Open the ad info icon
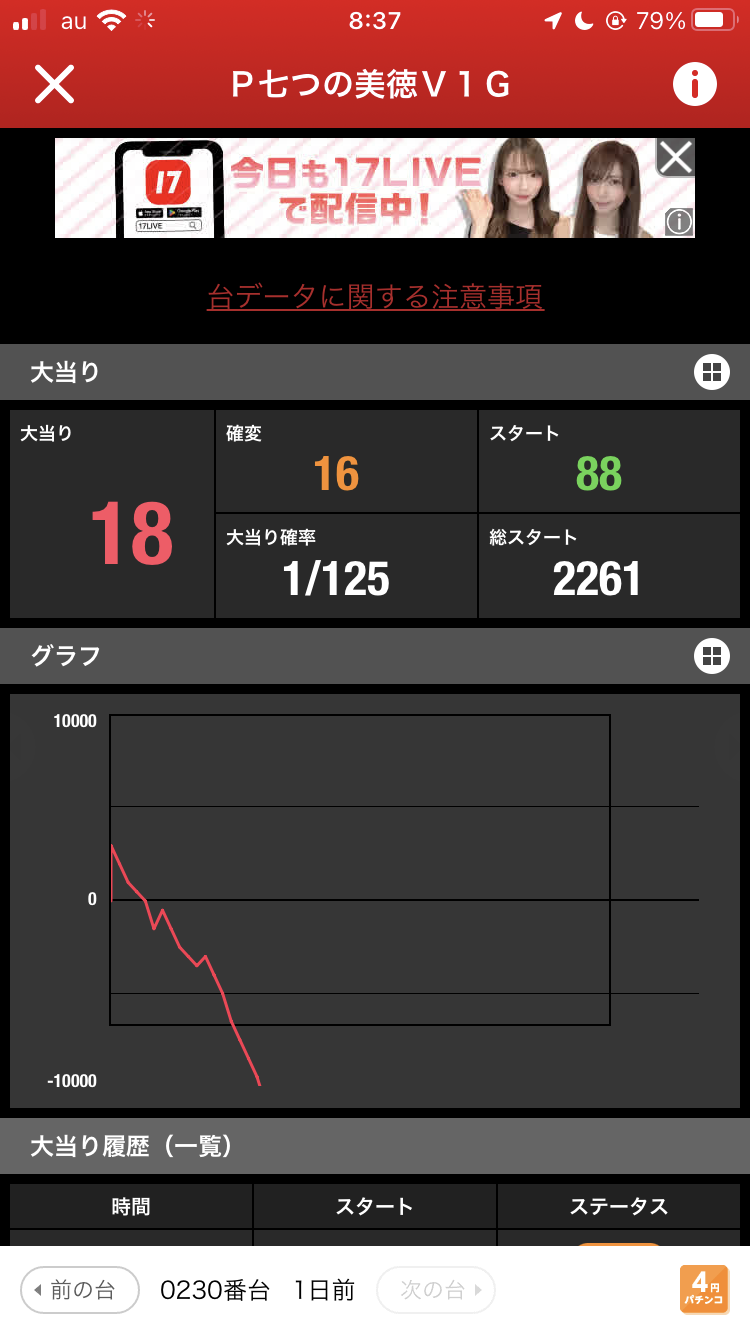The image size is (750, 1334). [679, 221]
